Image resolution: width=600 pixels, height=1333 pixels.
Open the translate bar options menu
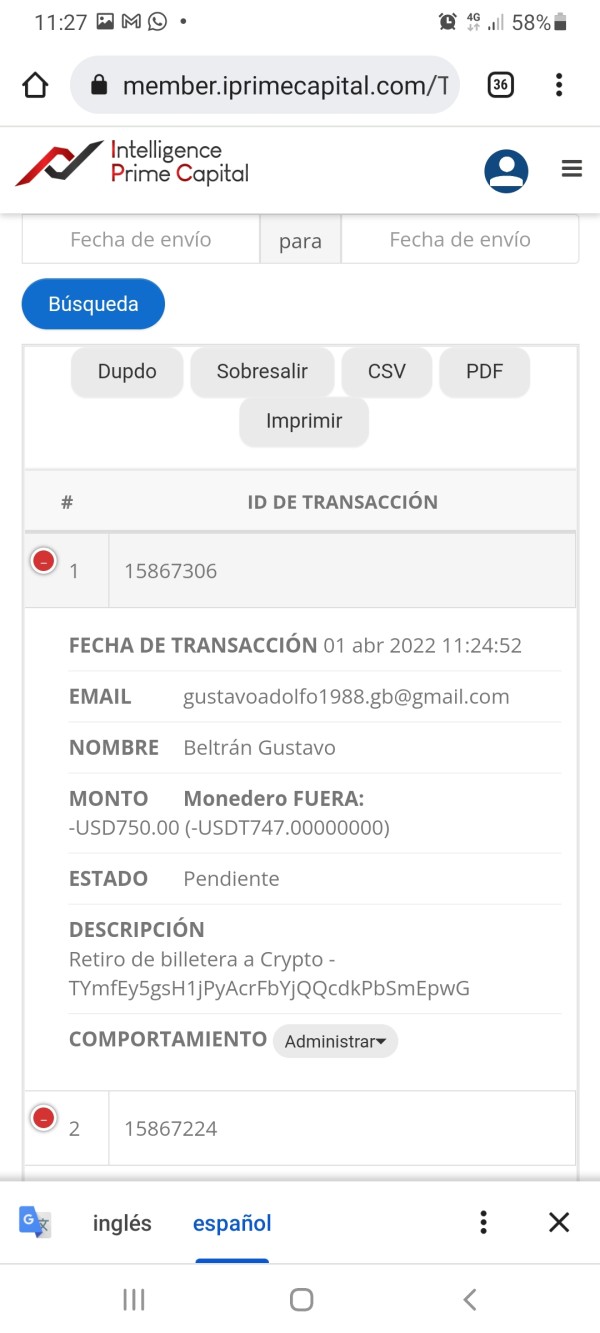[x=483, y=1222]
